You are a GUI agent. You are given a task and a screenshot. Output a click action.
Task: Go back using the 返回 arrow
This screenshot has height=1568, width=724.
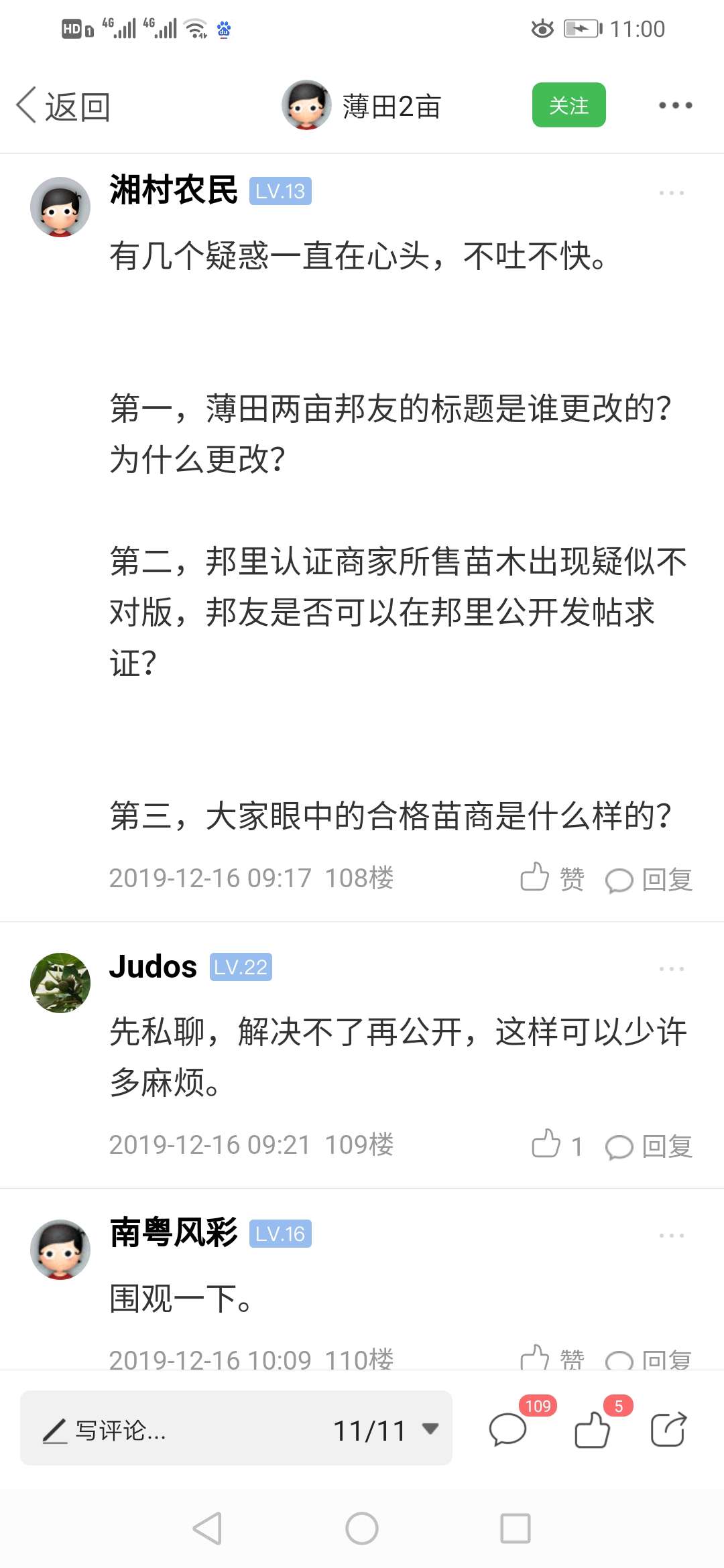64,106
